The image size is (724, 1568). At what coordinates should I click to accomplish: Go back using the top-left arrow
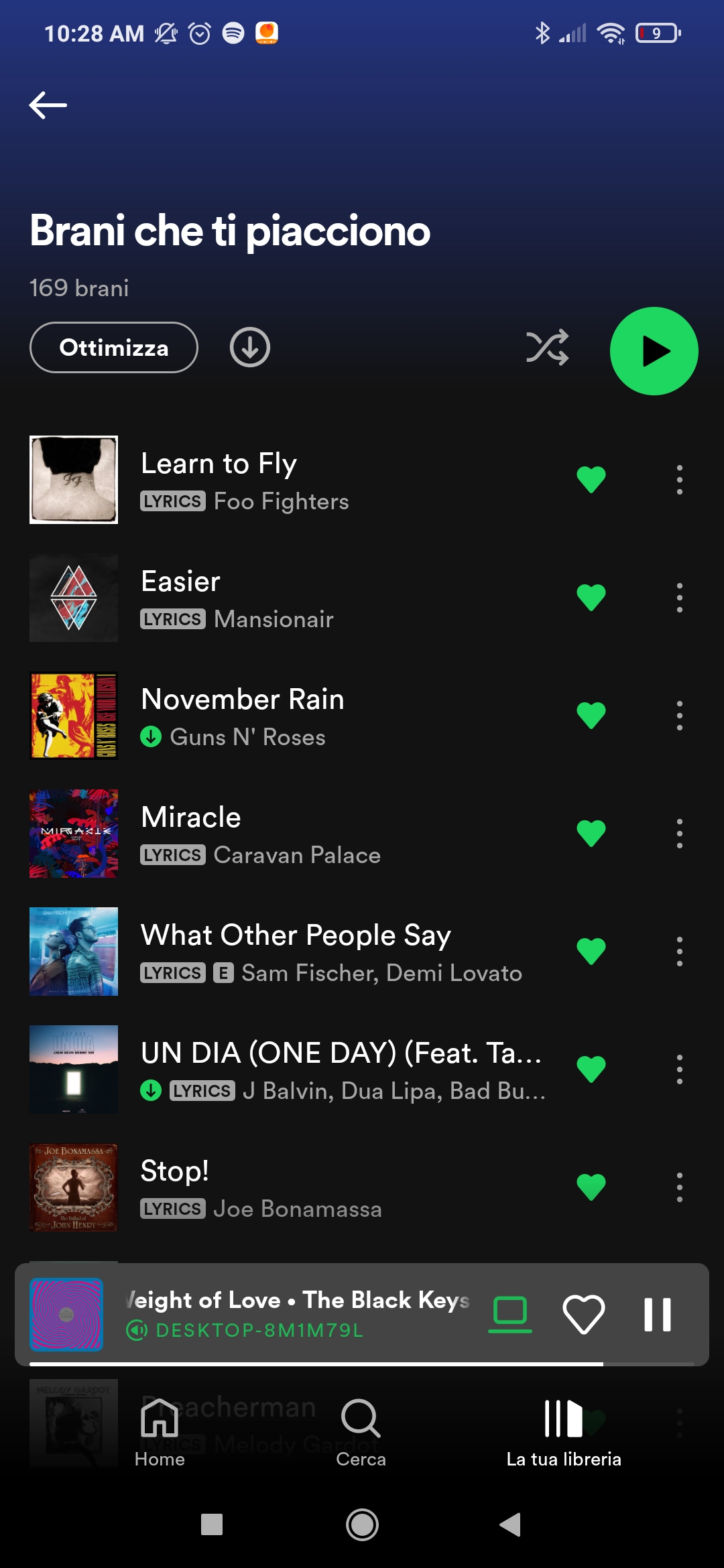click(48, 105)
